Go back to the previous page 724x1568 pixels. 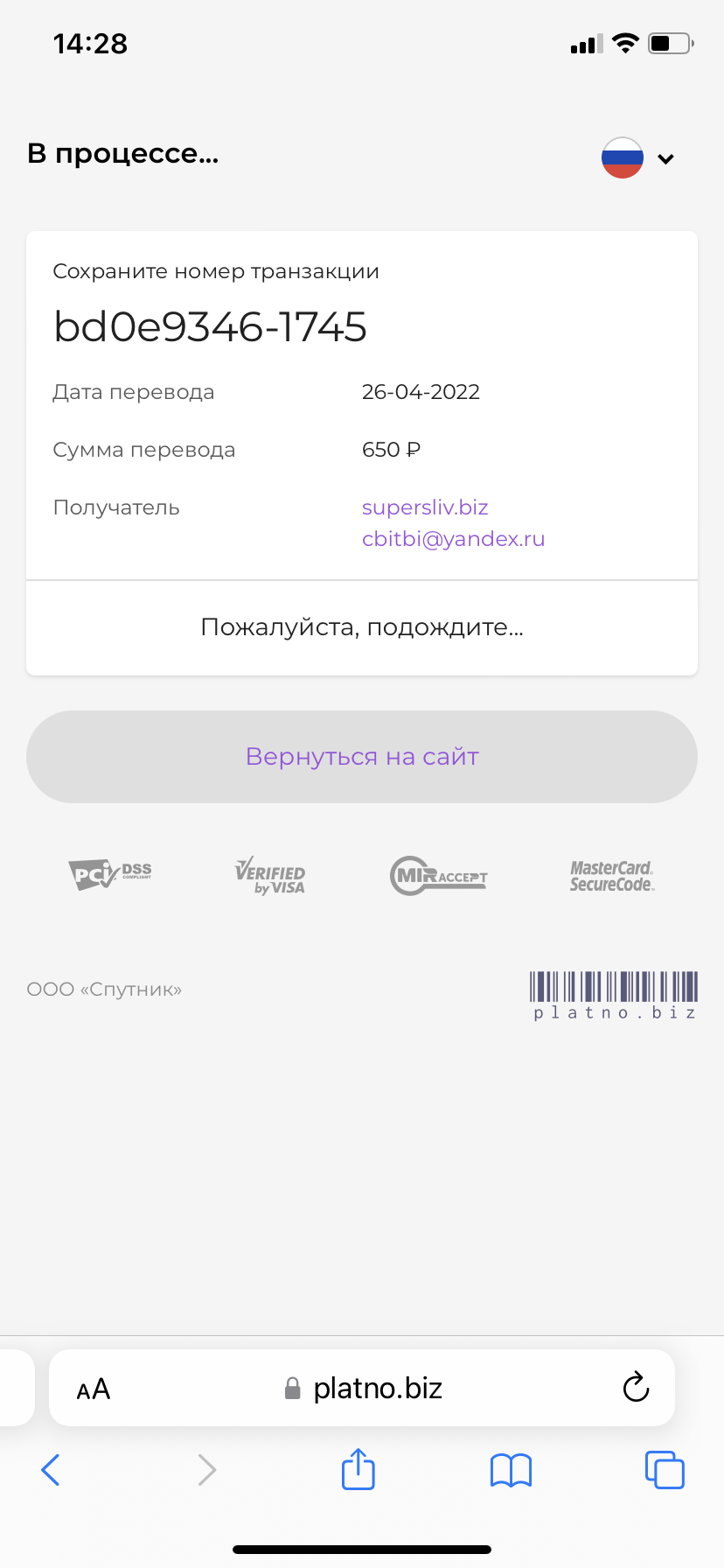(x=51, y=1470)
